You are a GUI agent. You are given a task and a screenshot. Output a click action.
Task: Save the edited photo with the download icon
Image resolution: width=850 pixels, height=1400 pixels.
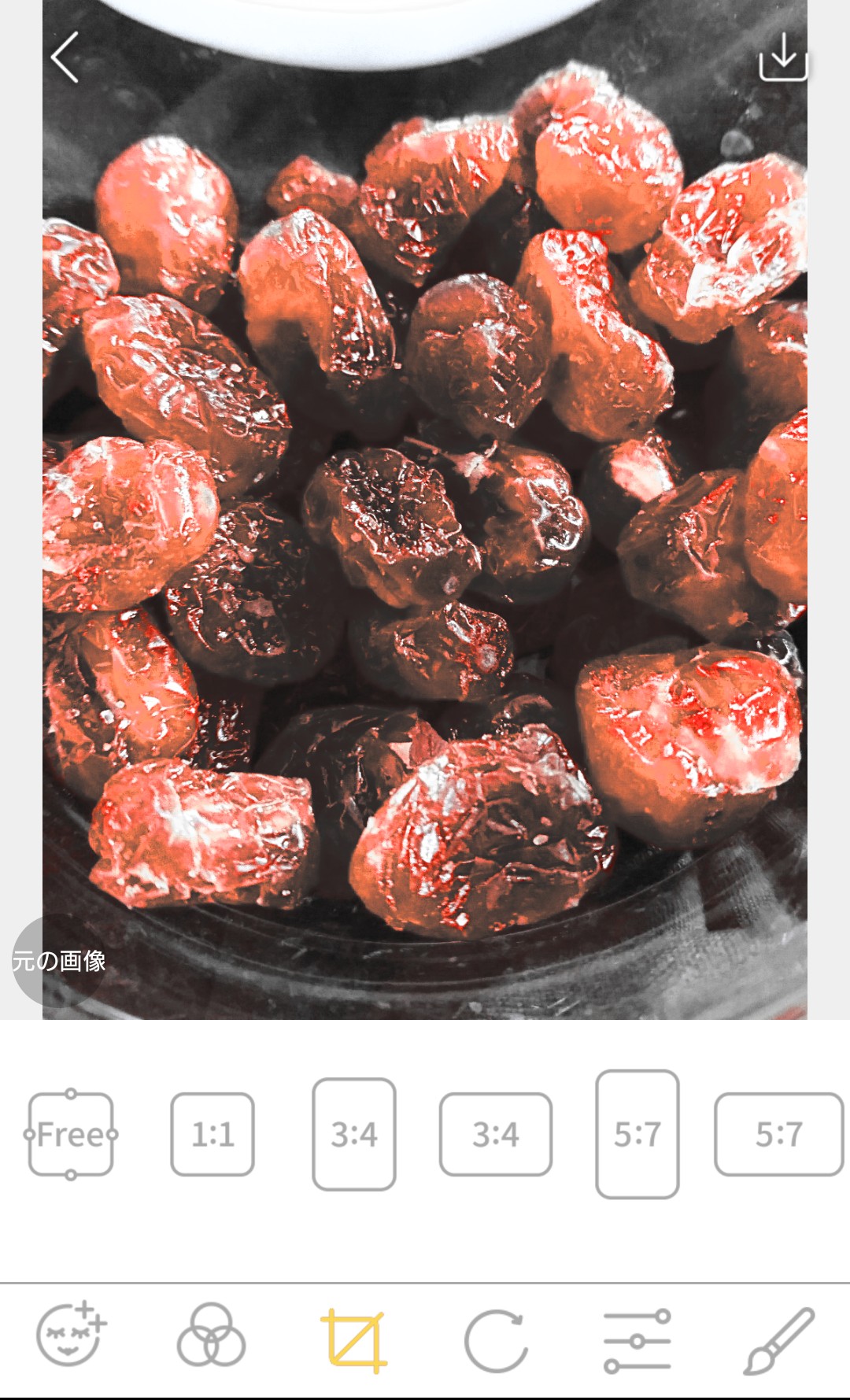(783, 57)
